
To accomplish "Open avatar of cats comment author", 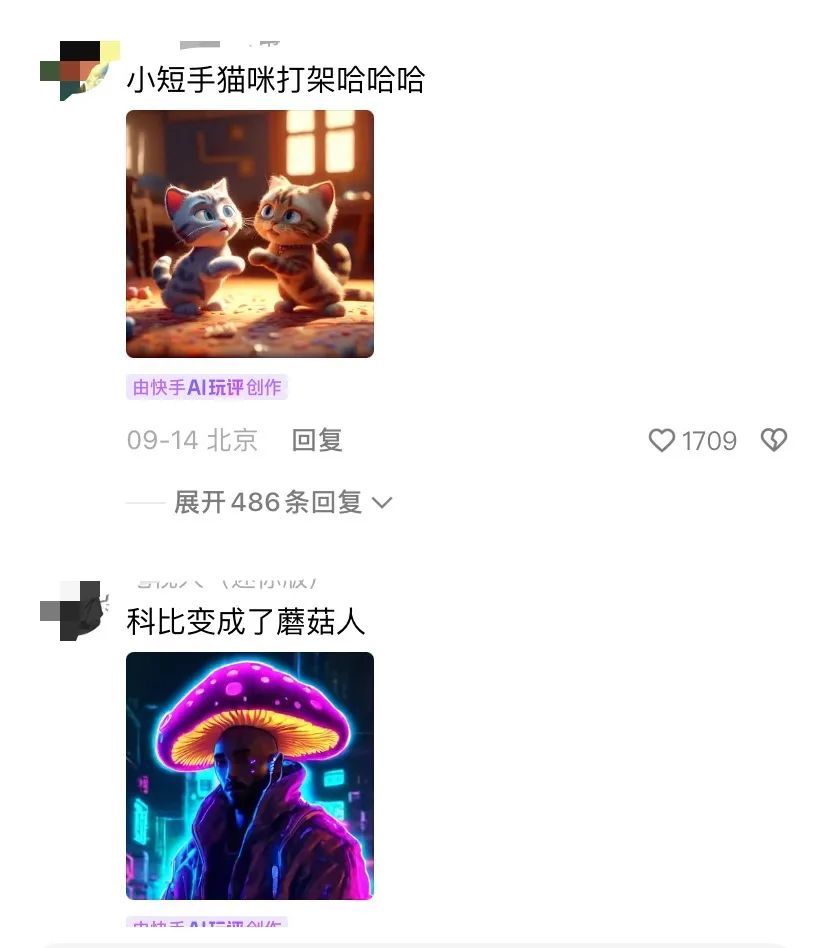I will point(78,70).
